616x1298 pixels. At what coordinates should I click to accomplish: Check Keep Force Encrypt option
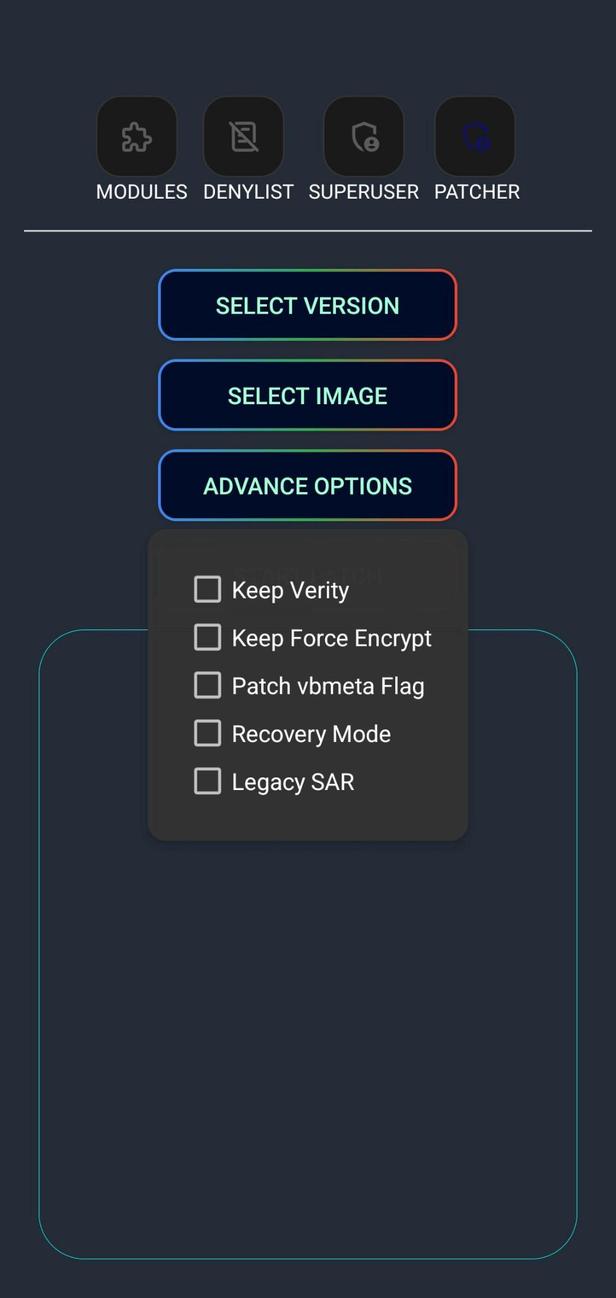coord(207,637)
